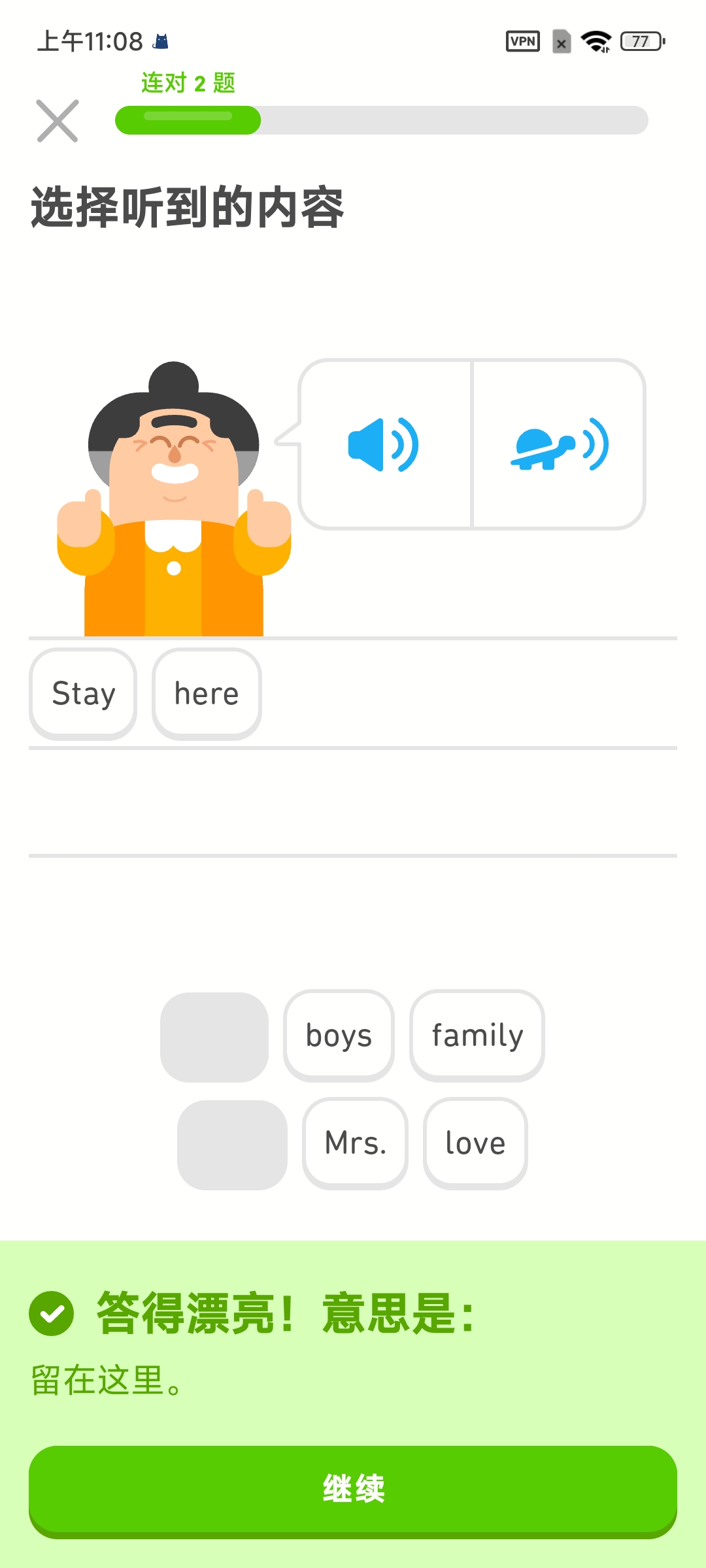The width and height of the screenshot is (706, 1568).
Task: Tap the selected word 'Stay'
Action: 83,693
